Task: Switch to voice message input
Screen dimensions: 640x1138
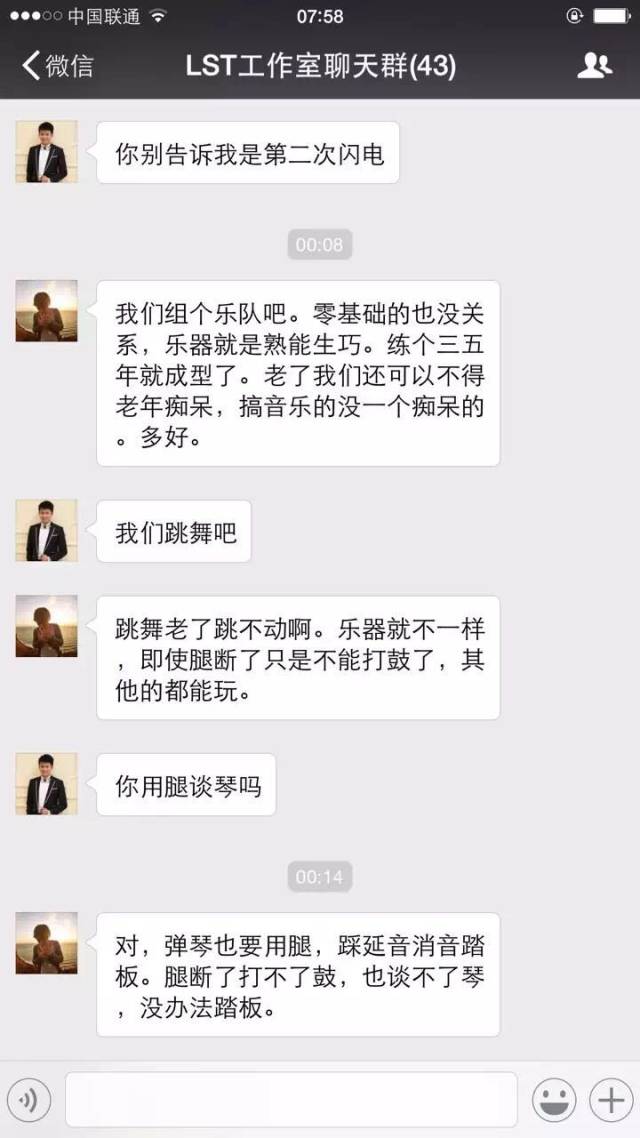Action: [x=28, y=1100]
